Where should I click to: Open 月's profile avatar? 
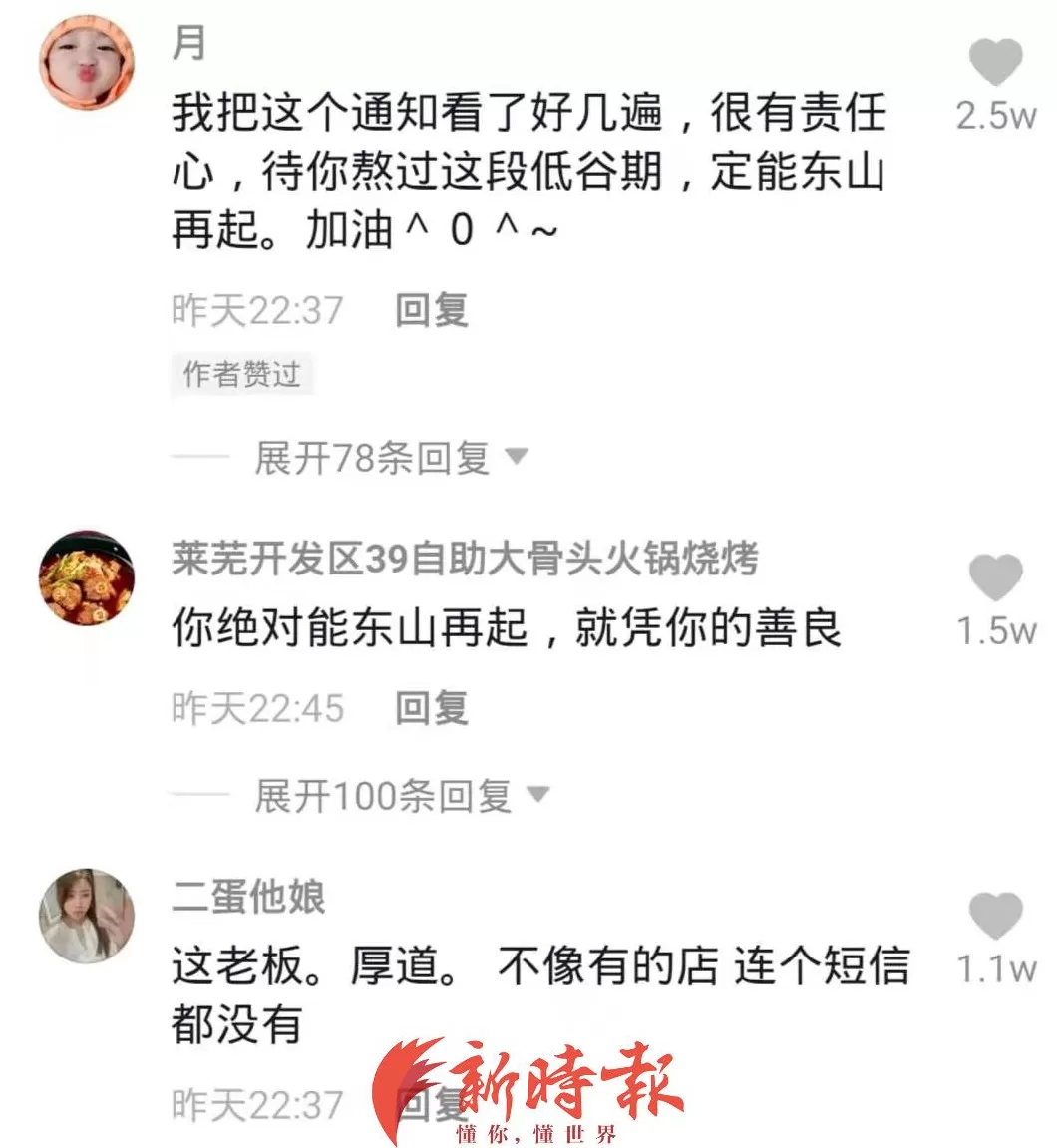(86, 63)
